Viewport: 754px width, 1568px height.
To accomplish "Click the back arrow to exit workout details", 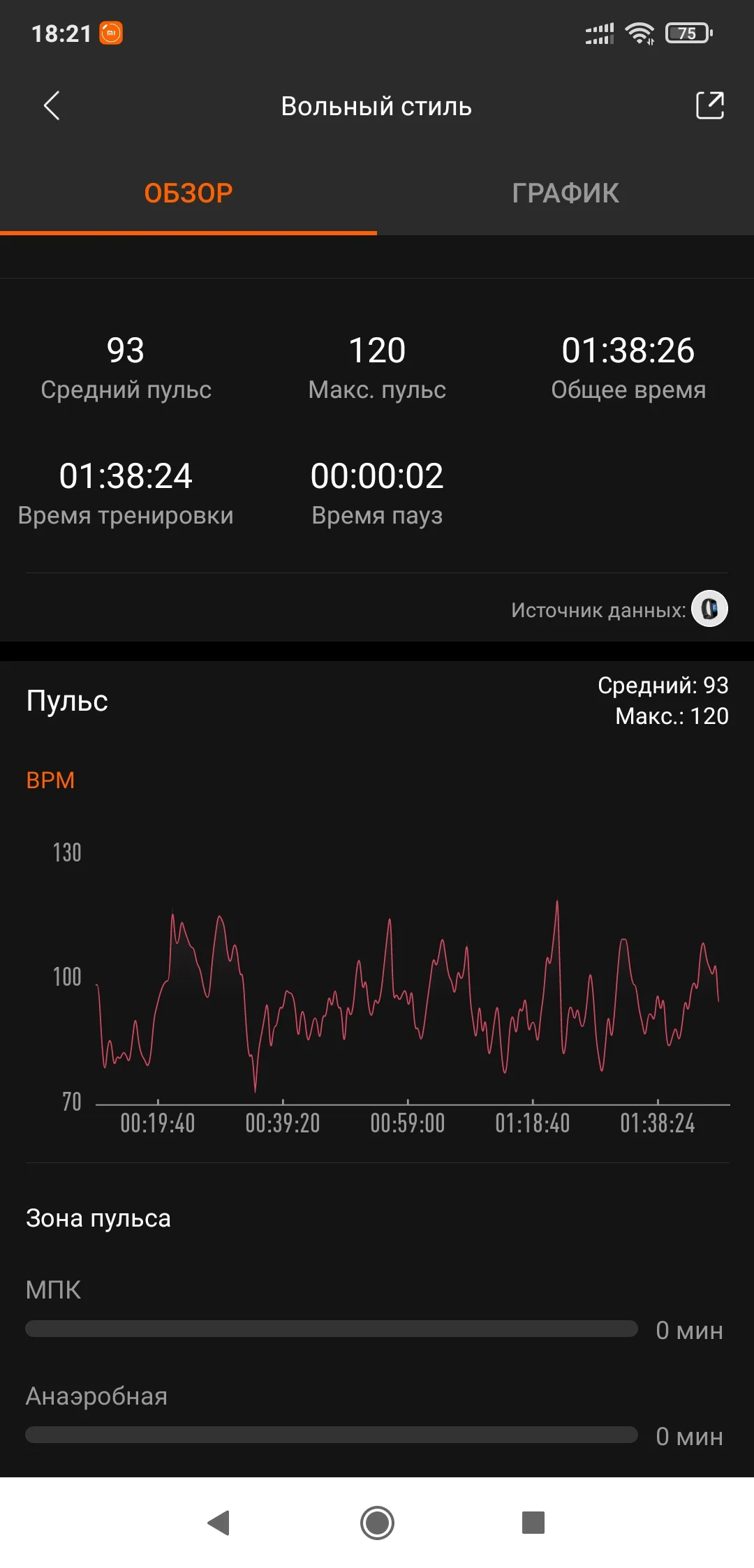I will point(51,106).
